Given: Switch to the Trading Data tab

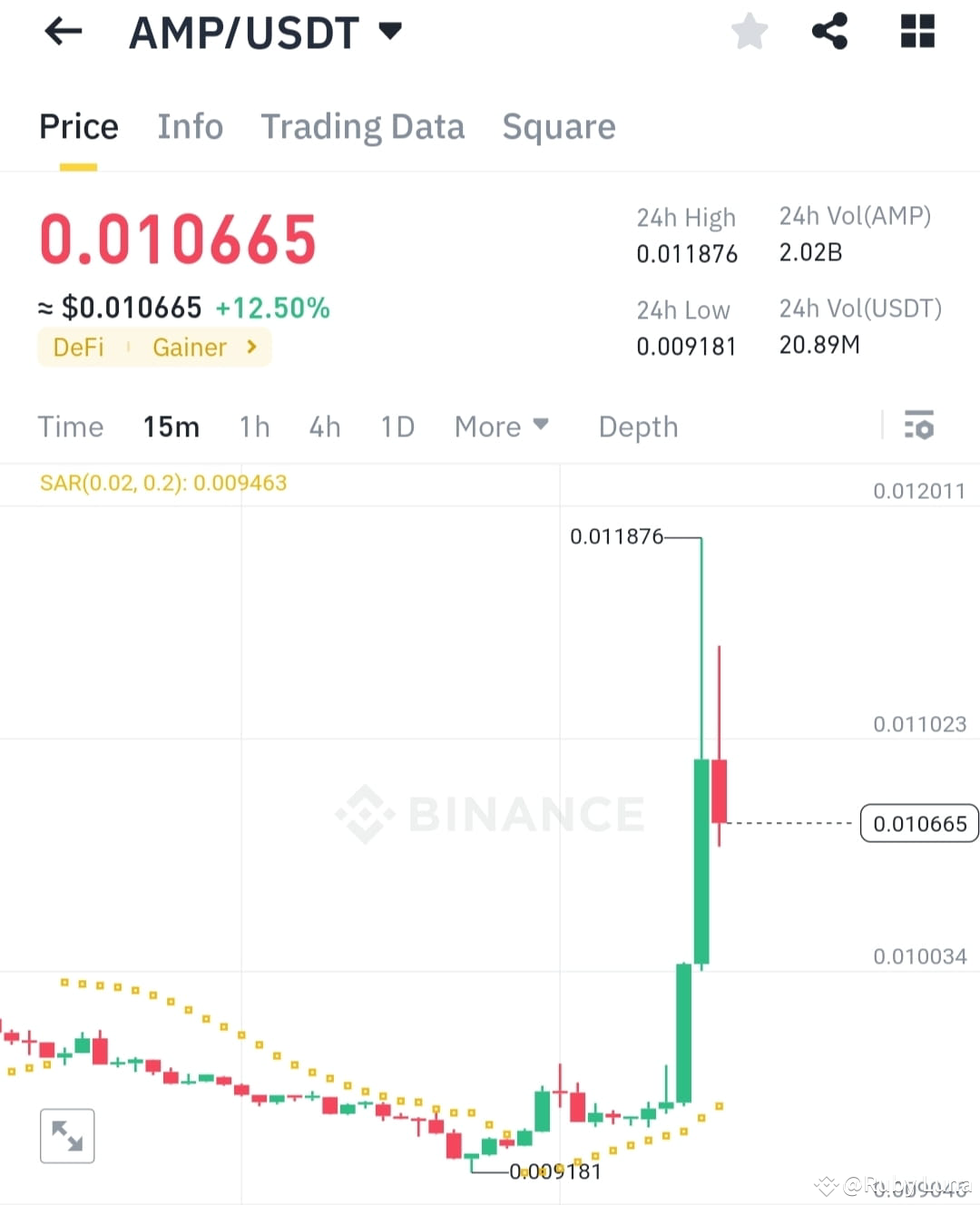Looking at the screenshot, I should (363, 127).
